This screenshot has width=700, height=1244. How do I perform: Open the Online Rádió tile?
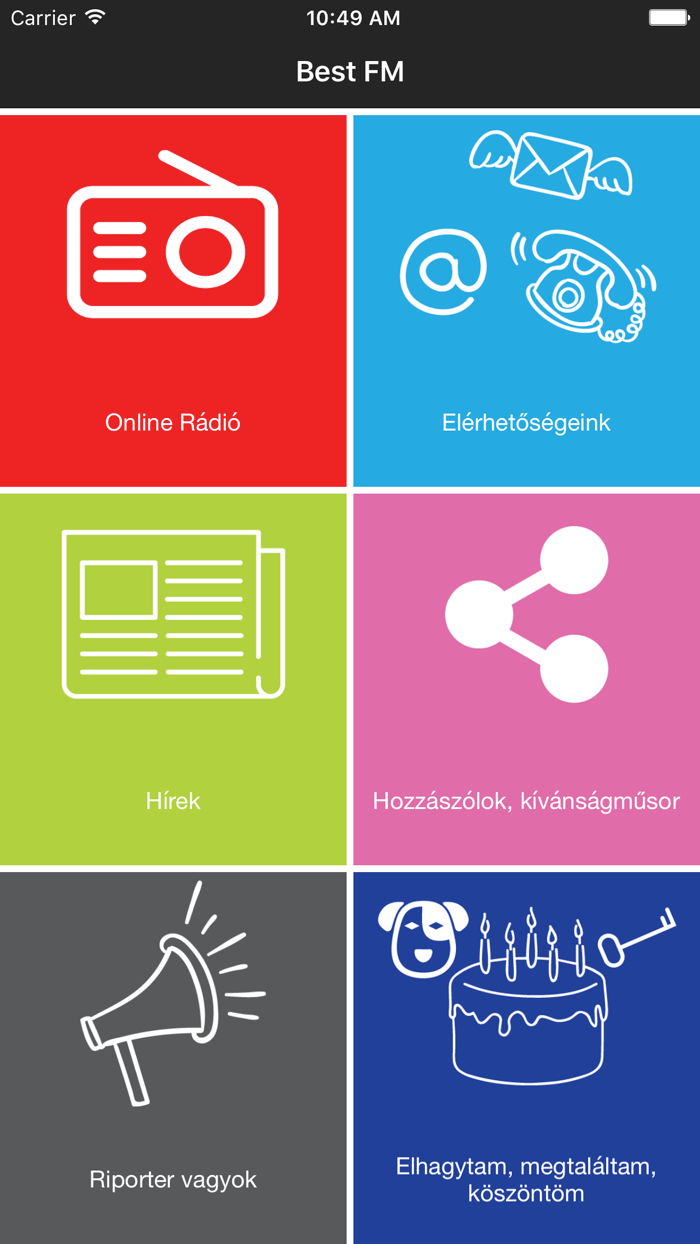(173, 301)
